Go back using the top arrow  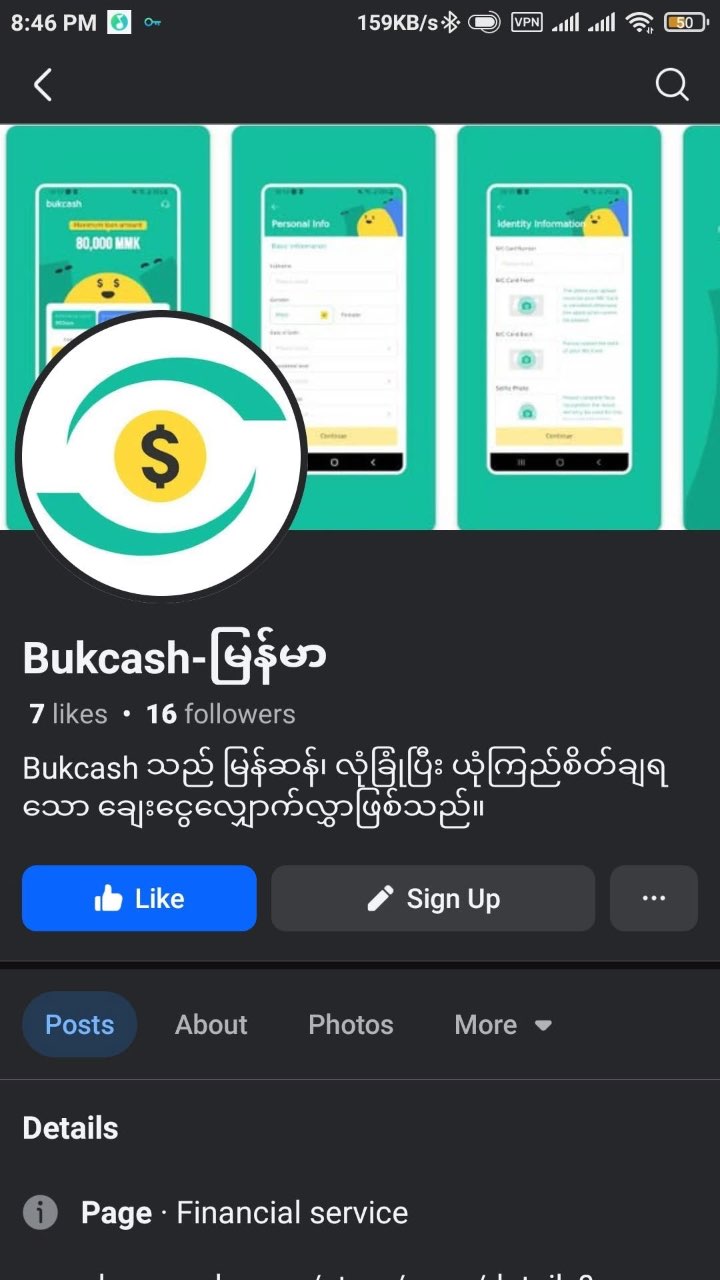coord(42,86)
